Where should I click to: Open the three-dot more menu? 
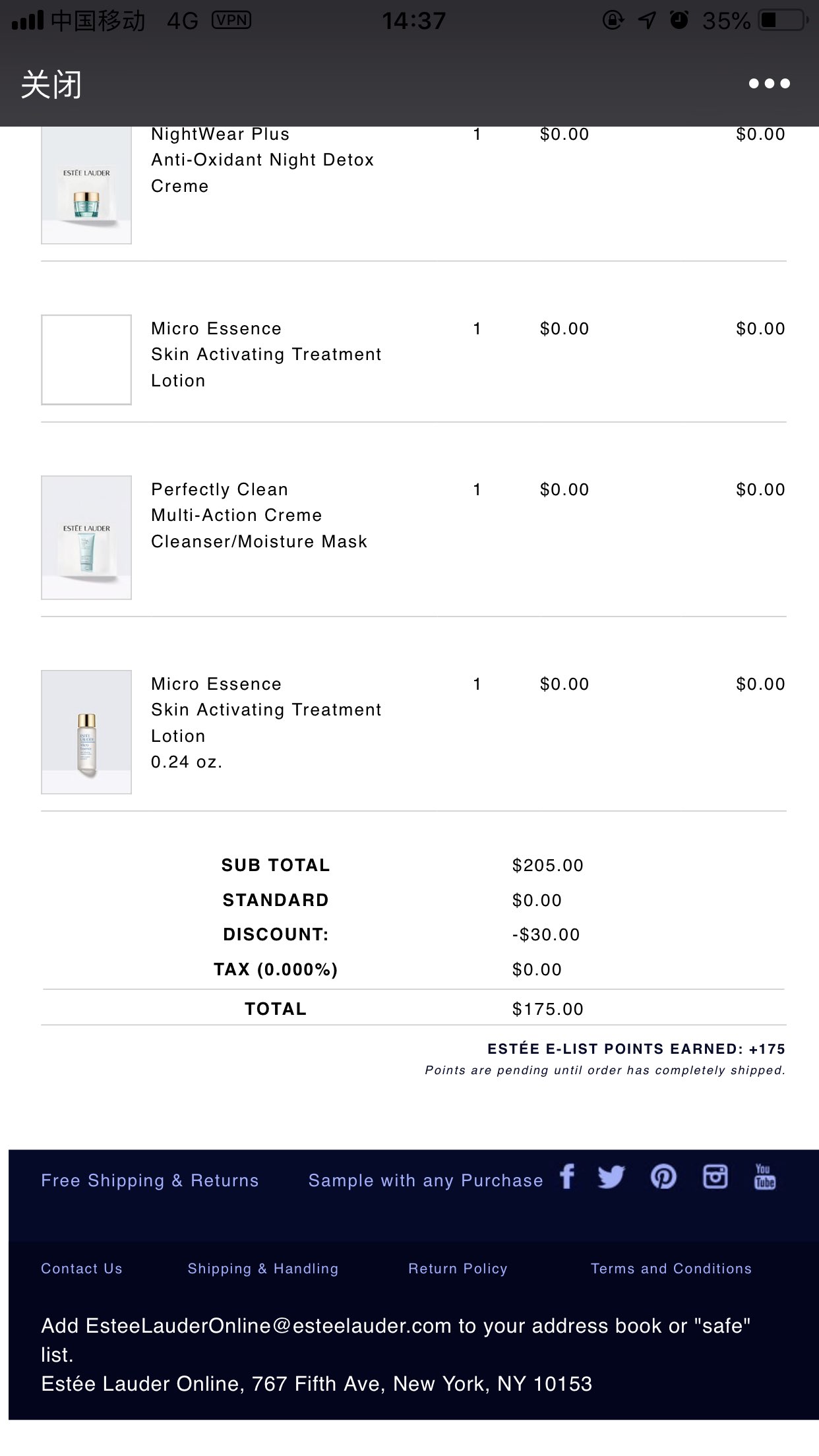point(769,84)
